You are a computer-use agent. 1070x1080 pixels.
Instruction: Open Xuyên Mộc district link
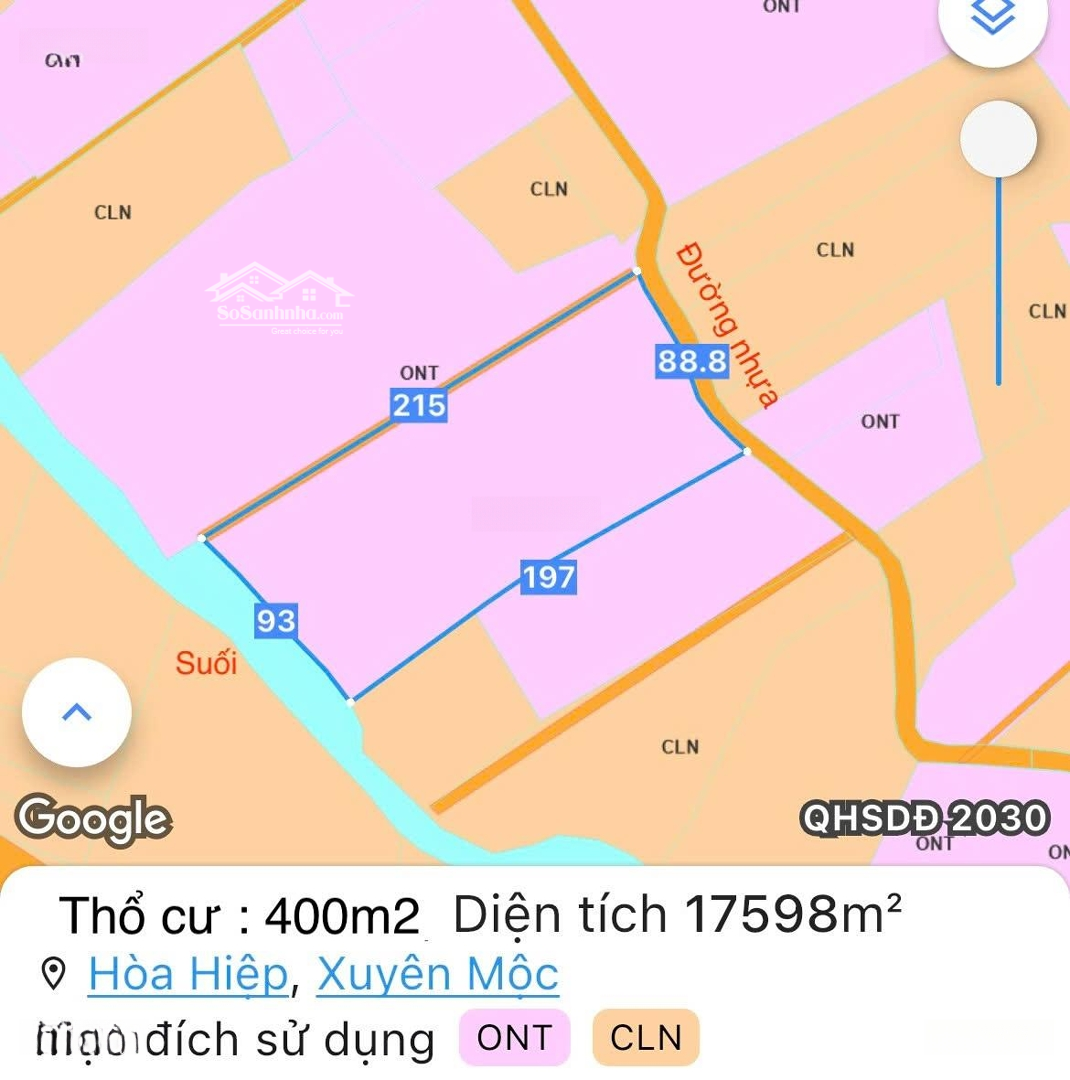click(438, 974)
